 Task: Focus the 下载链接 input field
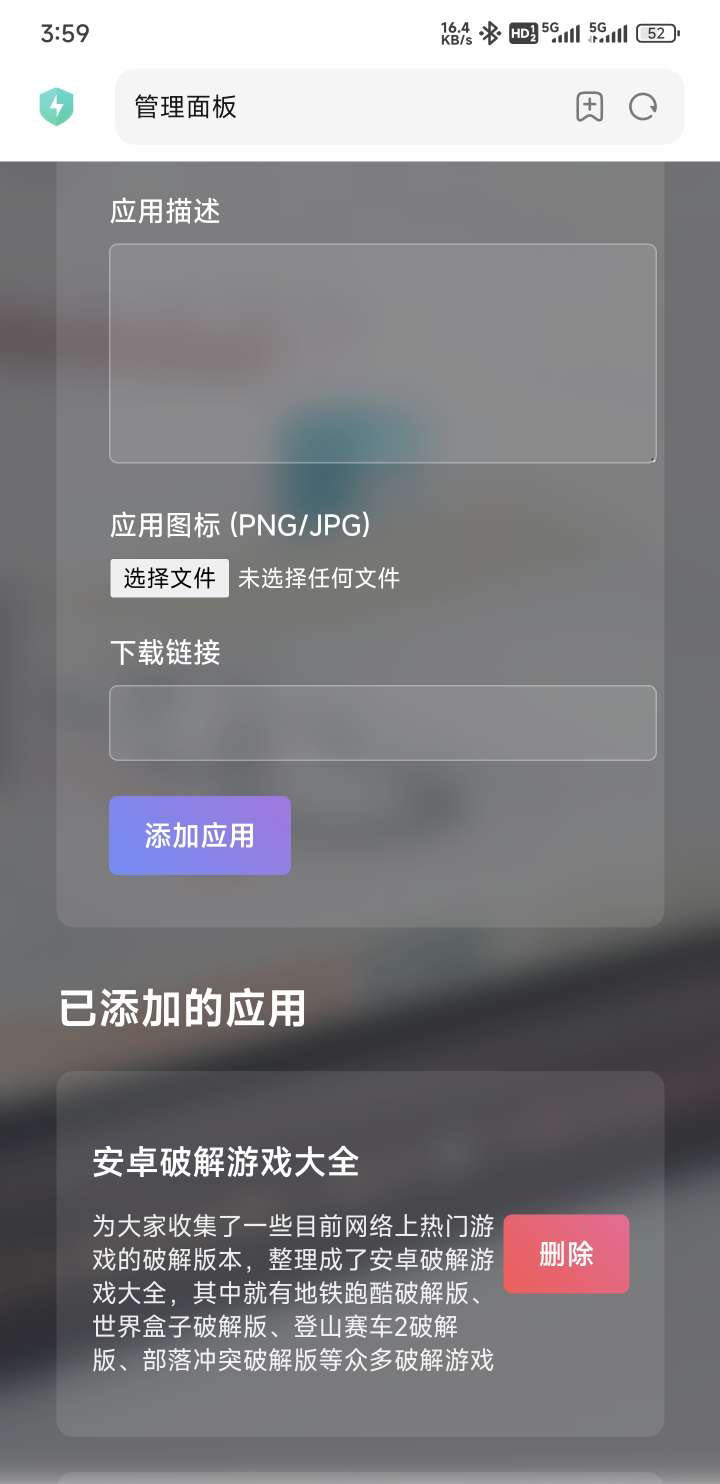click(x=382, y=722)
